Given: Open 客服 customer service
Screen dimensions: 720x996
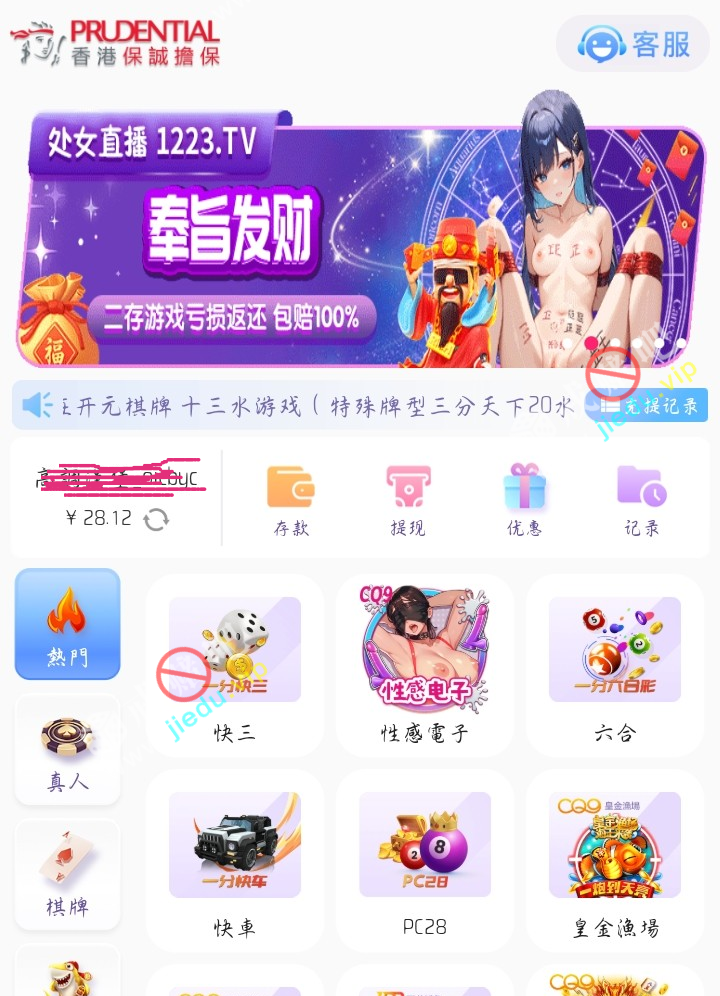Looking at the screenshot, I should coord(634,44).
